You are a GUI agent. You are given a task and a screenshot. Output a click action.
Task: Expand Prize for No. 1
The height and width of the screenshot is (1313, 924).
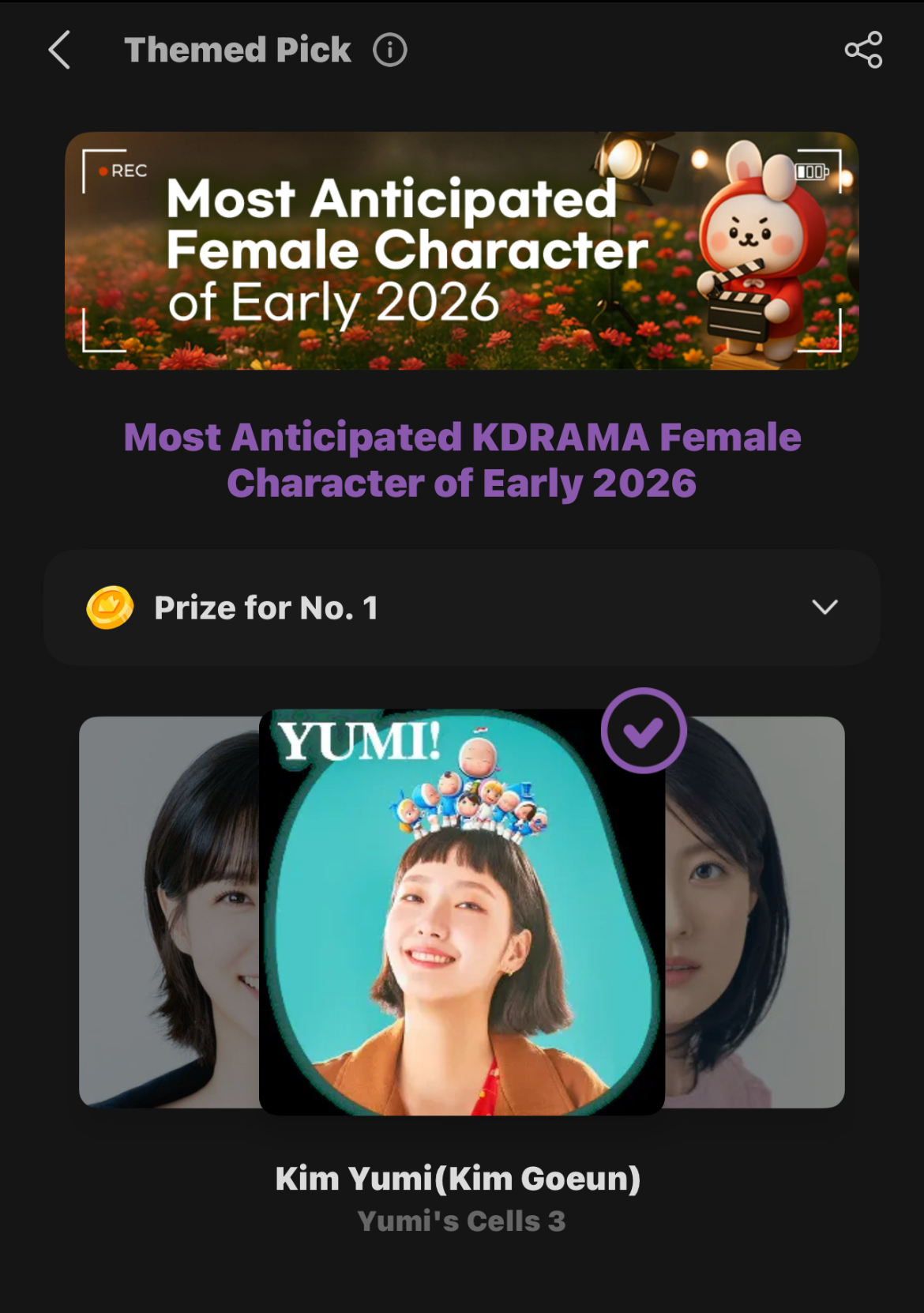point(824,608)
